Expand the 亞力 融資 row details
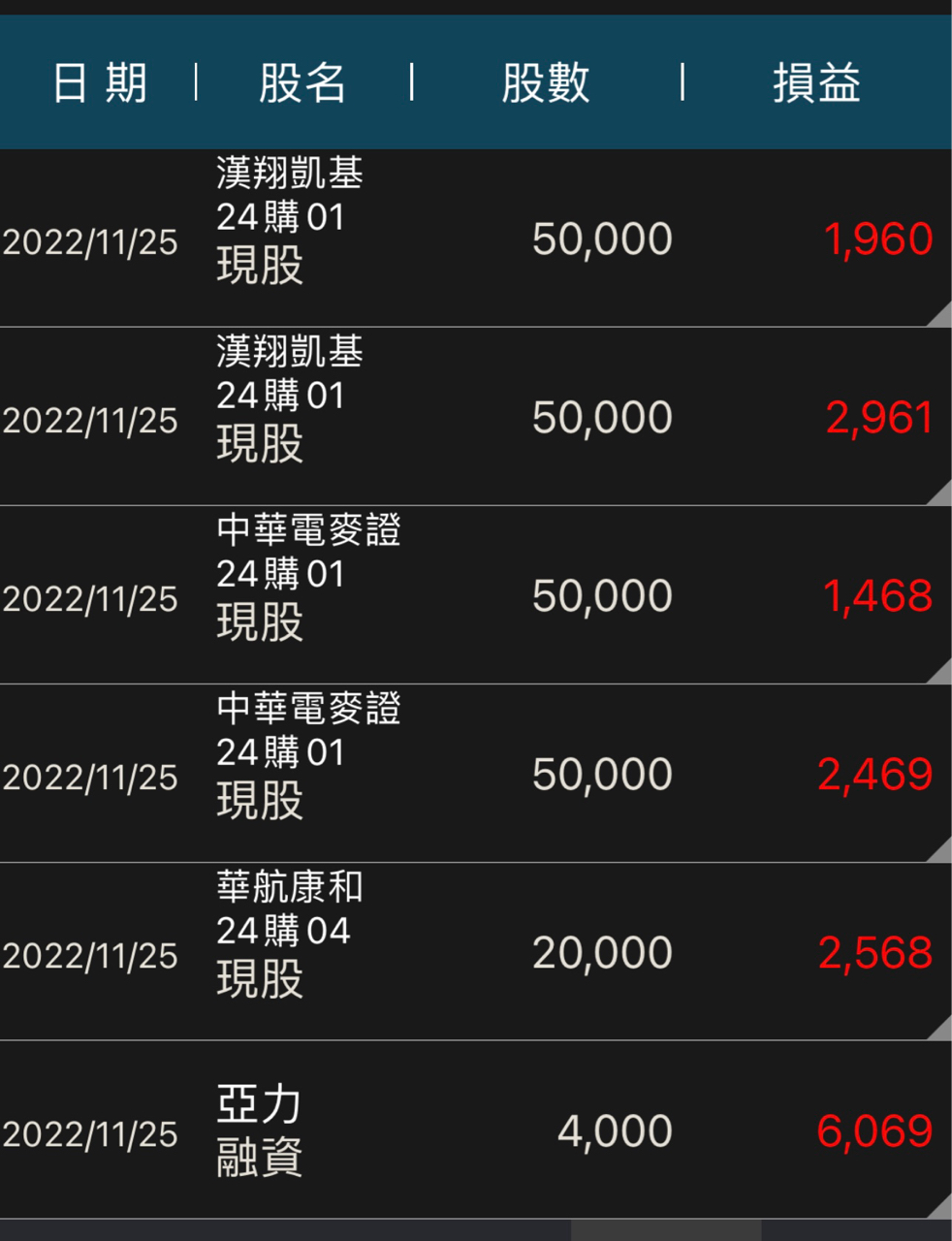This screenshot has height=1241, width=952. pyautogui.click(x=475, y=1130)
